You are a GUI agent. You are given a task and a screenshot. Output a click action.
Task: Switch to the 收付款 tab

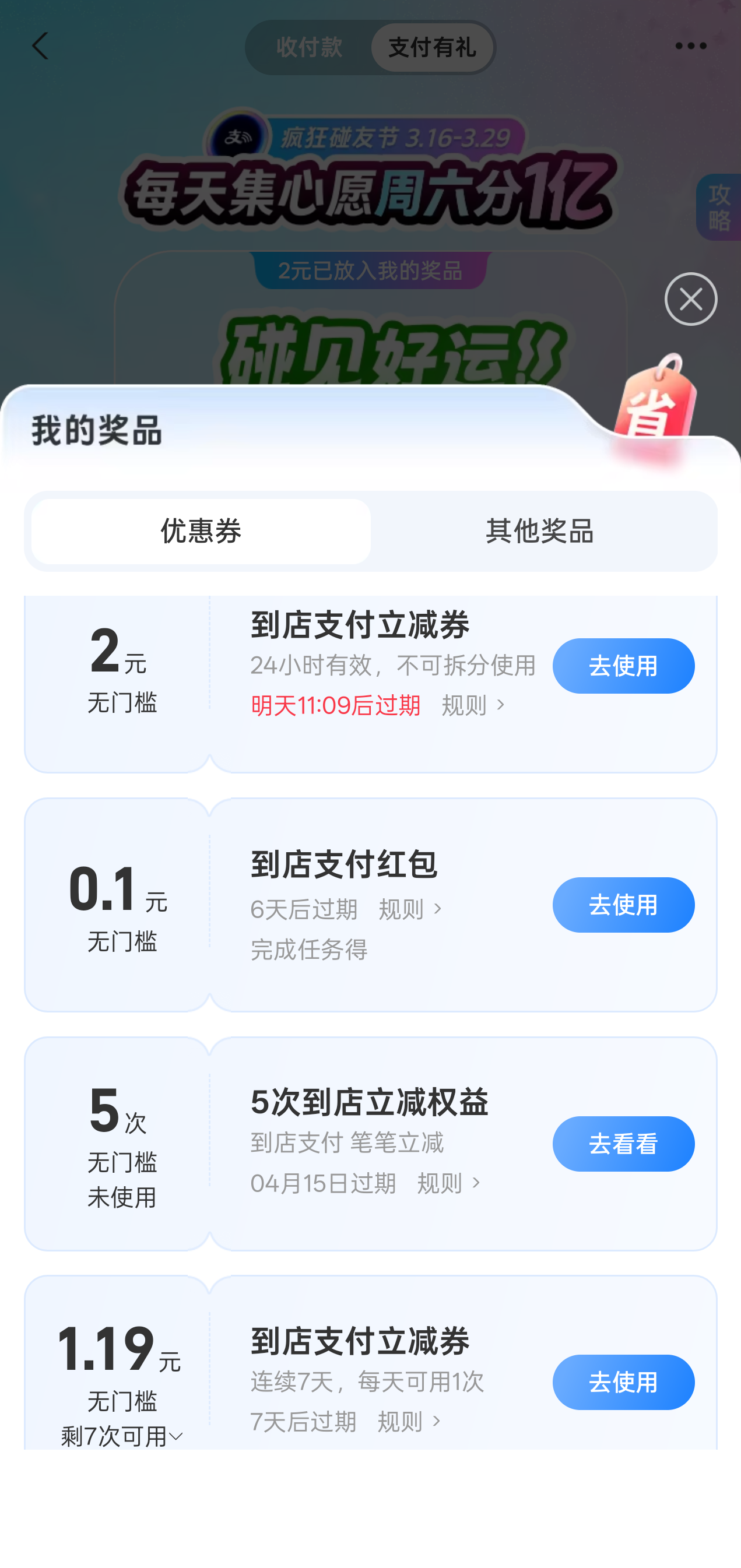[310, 47]
